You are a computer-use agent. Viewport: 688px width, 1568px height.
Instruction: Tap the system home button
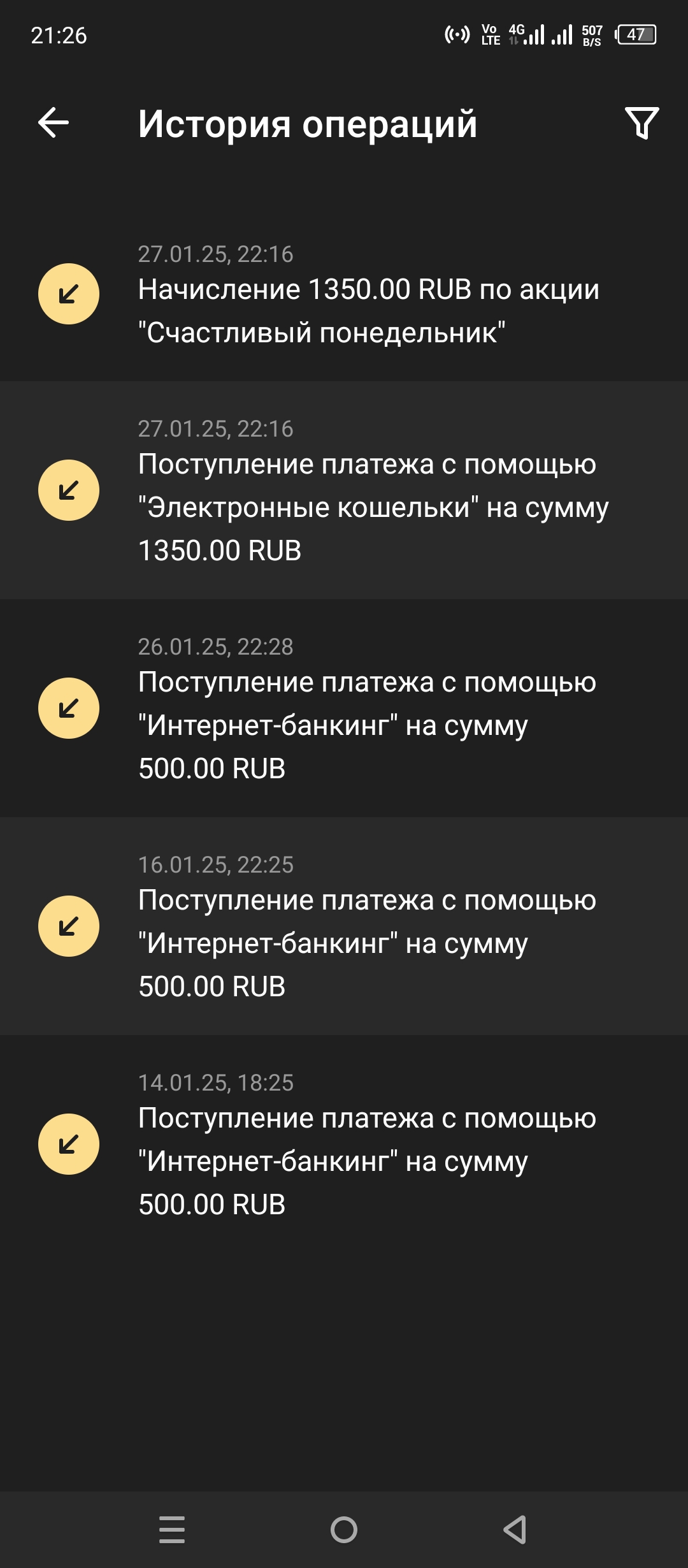[x=344, y=1529]
